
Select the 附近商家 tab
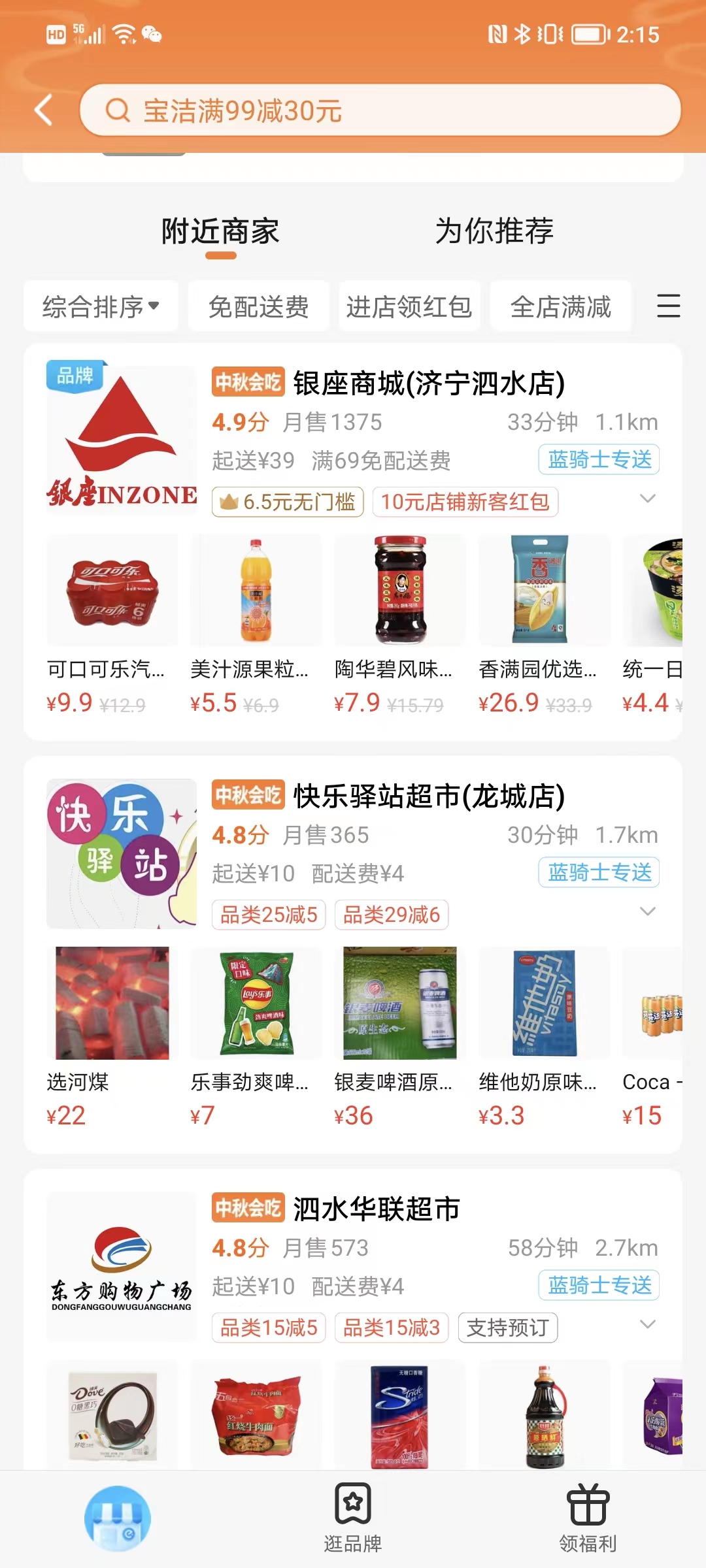(x=220, y=233)
